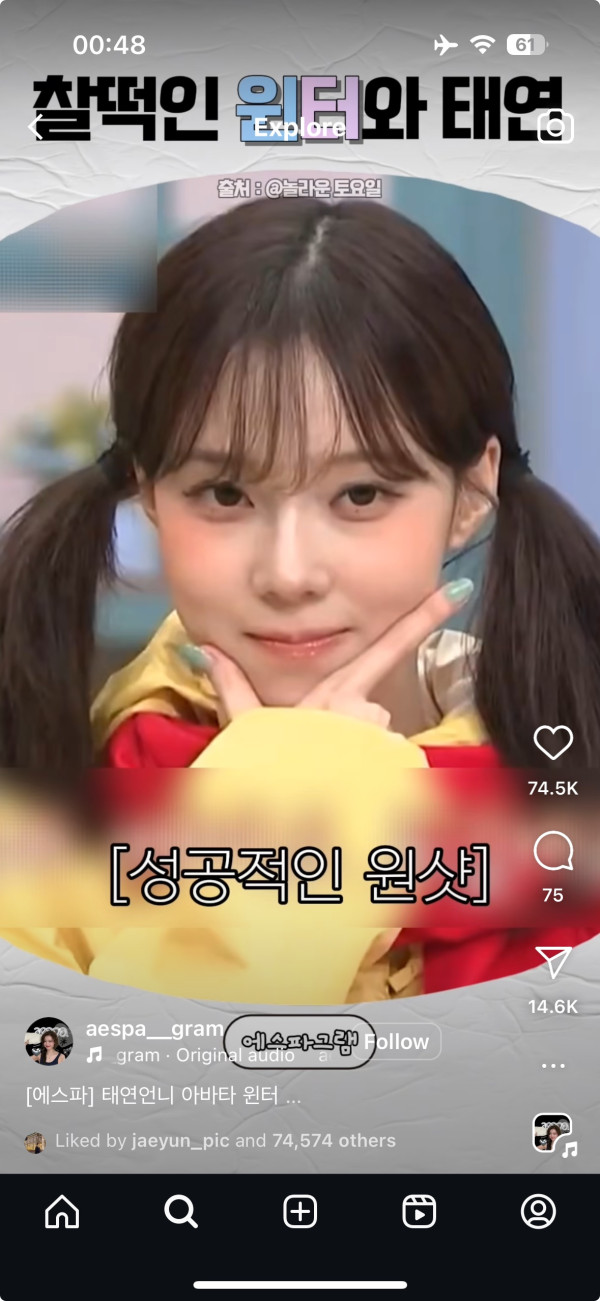Switch to the Reels tab
Image resolution: width=600 pixels, height=1301 pixels.
(419, 1212)
